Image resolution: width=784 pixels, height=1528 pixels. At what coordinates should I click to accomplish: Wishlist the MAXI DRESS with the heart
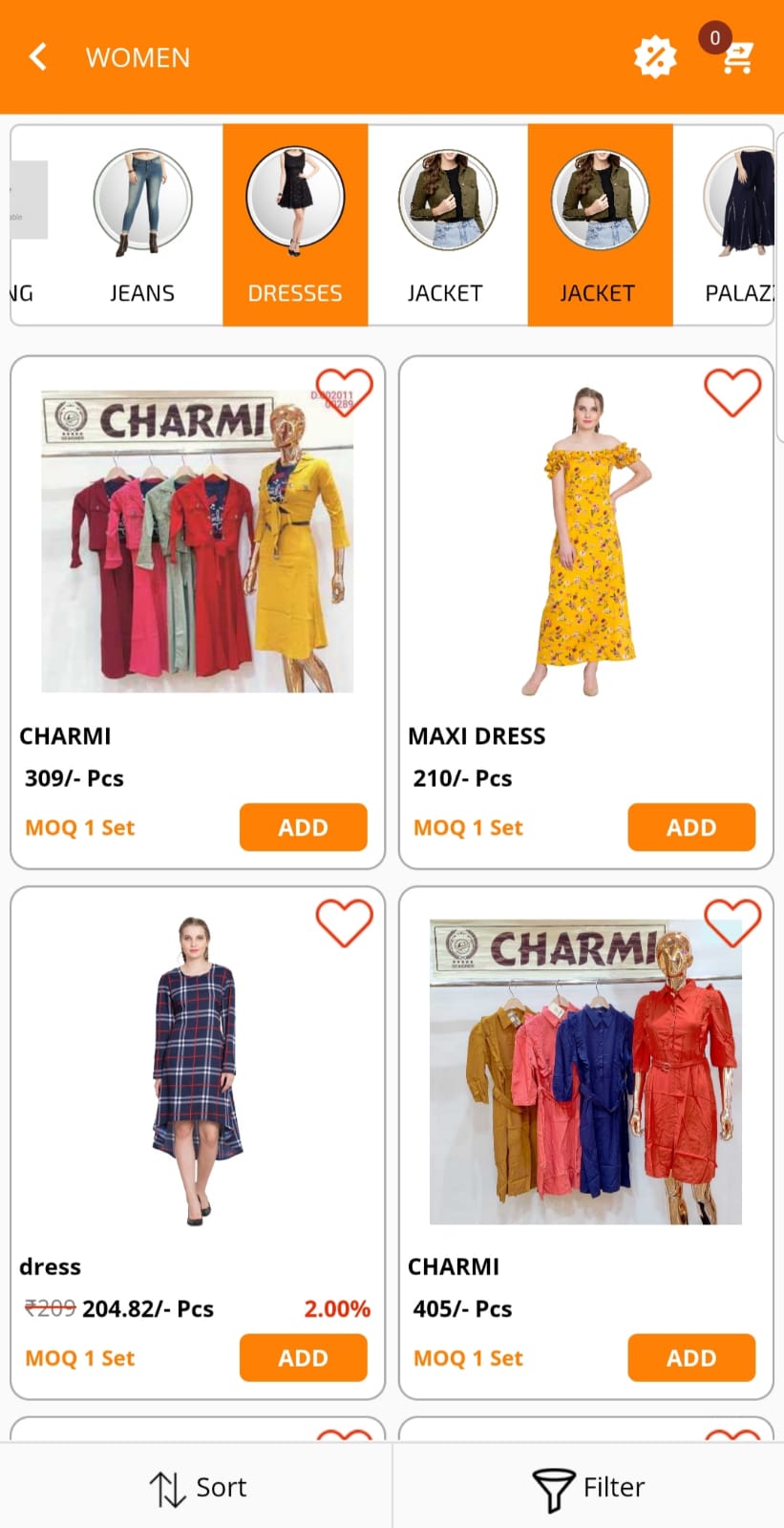pos(732,393)
